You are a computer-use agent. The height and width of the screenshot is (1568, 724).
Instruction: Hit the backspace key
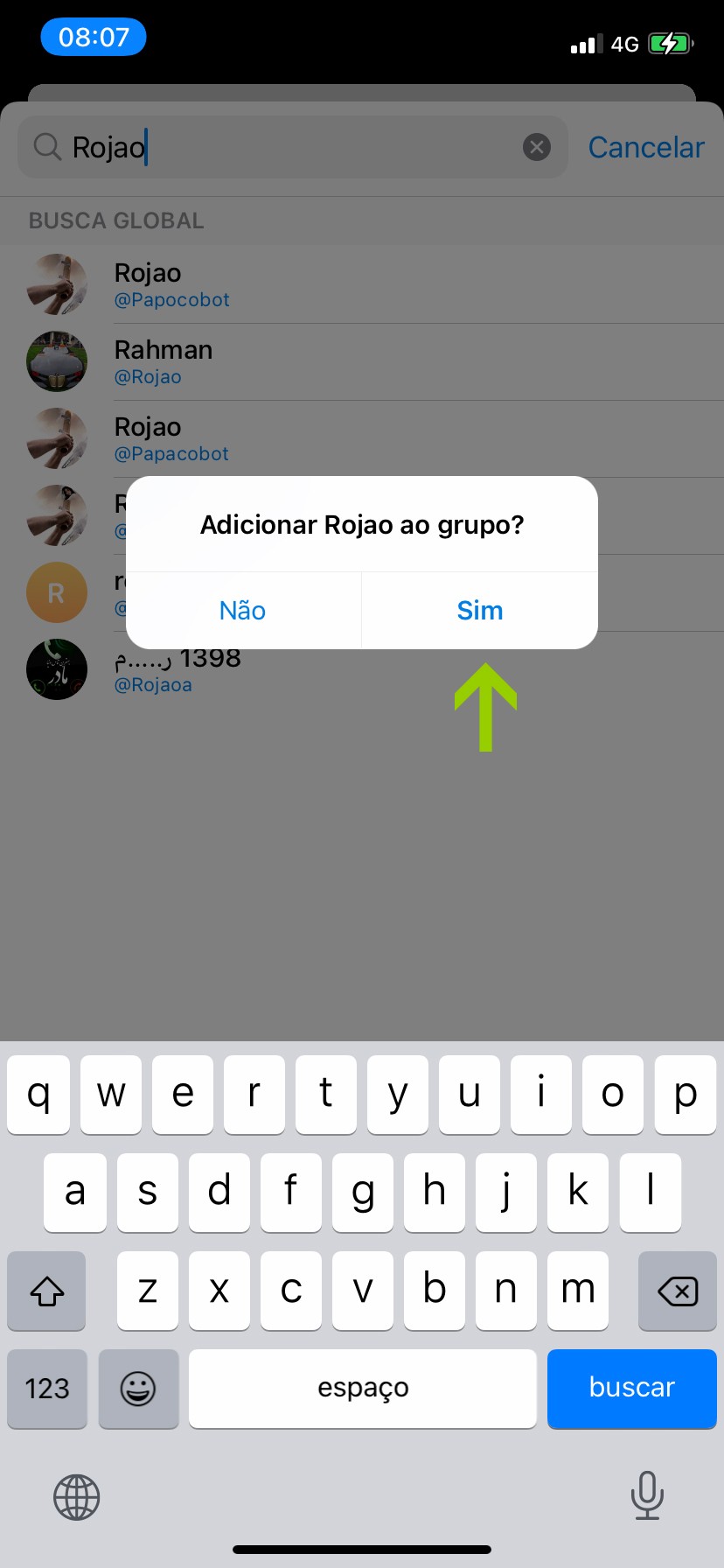(677, 1291)
